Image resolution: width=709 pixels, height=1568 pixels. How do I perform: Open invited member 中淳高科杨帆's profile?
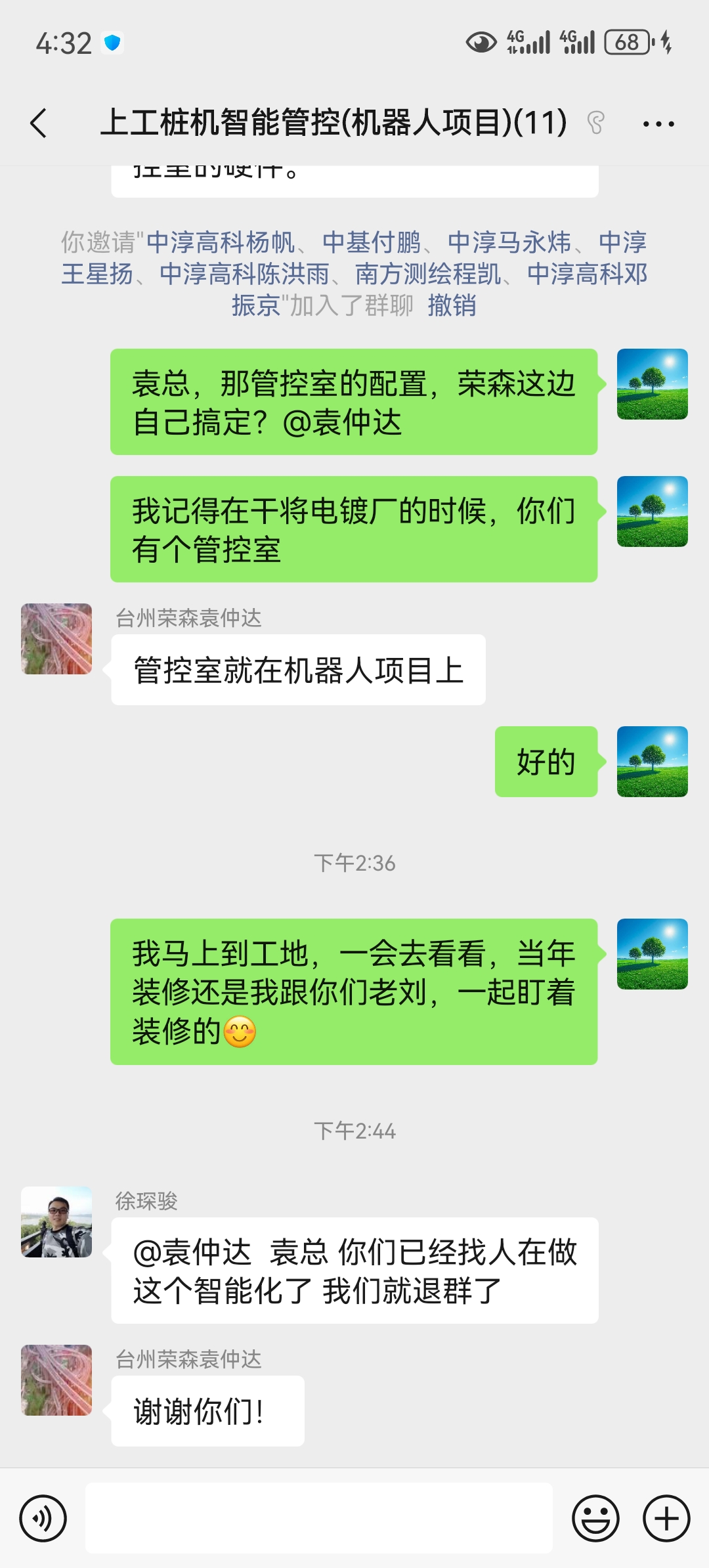(x=221, y=242)
